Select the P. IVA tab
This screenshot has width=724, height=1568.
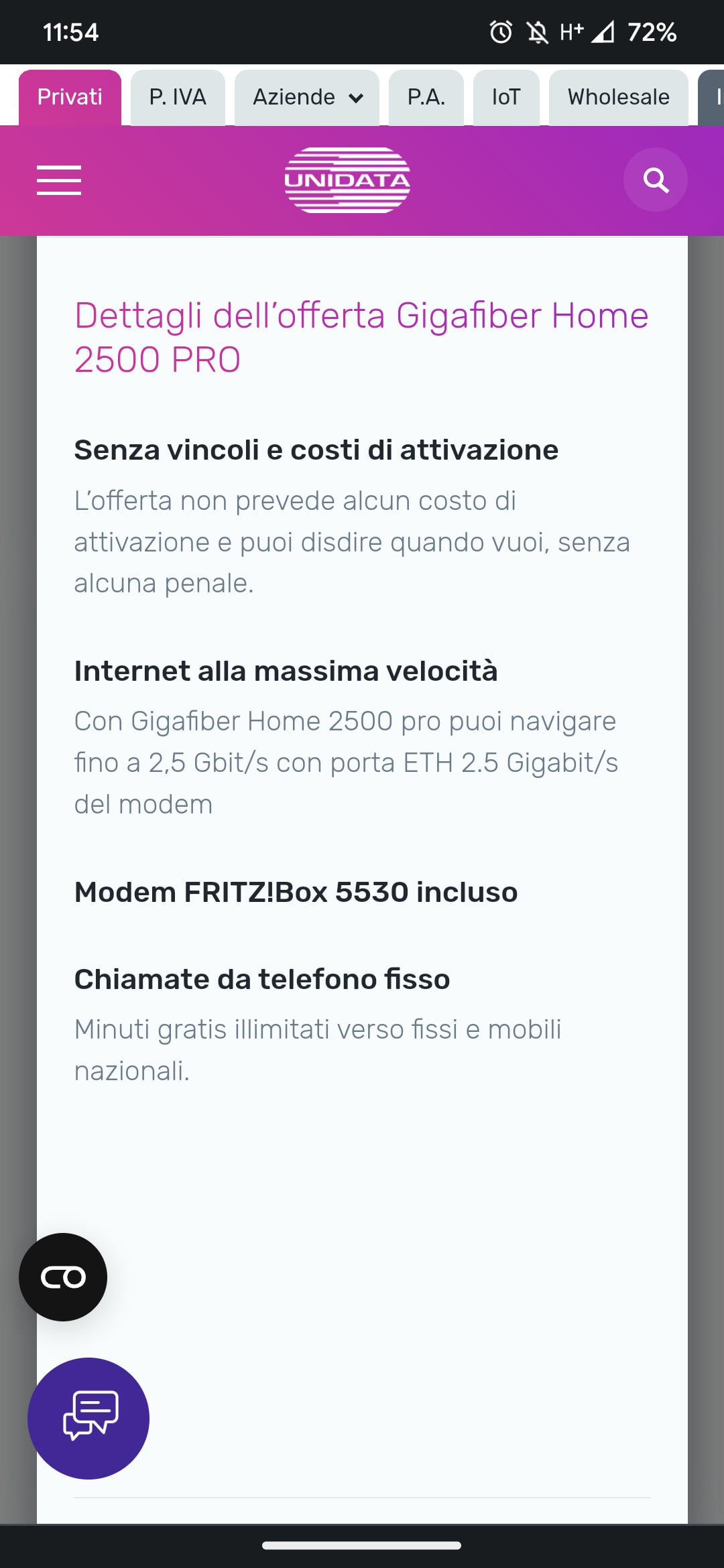[x=178, y=98]
